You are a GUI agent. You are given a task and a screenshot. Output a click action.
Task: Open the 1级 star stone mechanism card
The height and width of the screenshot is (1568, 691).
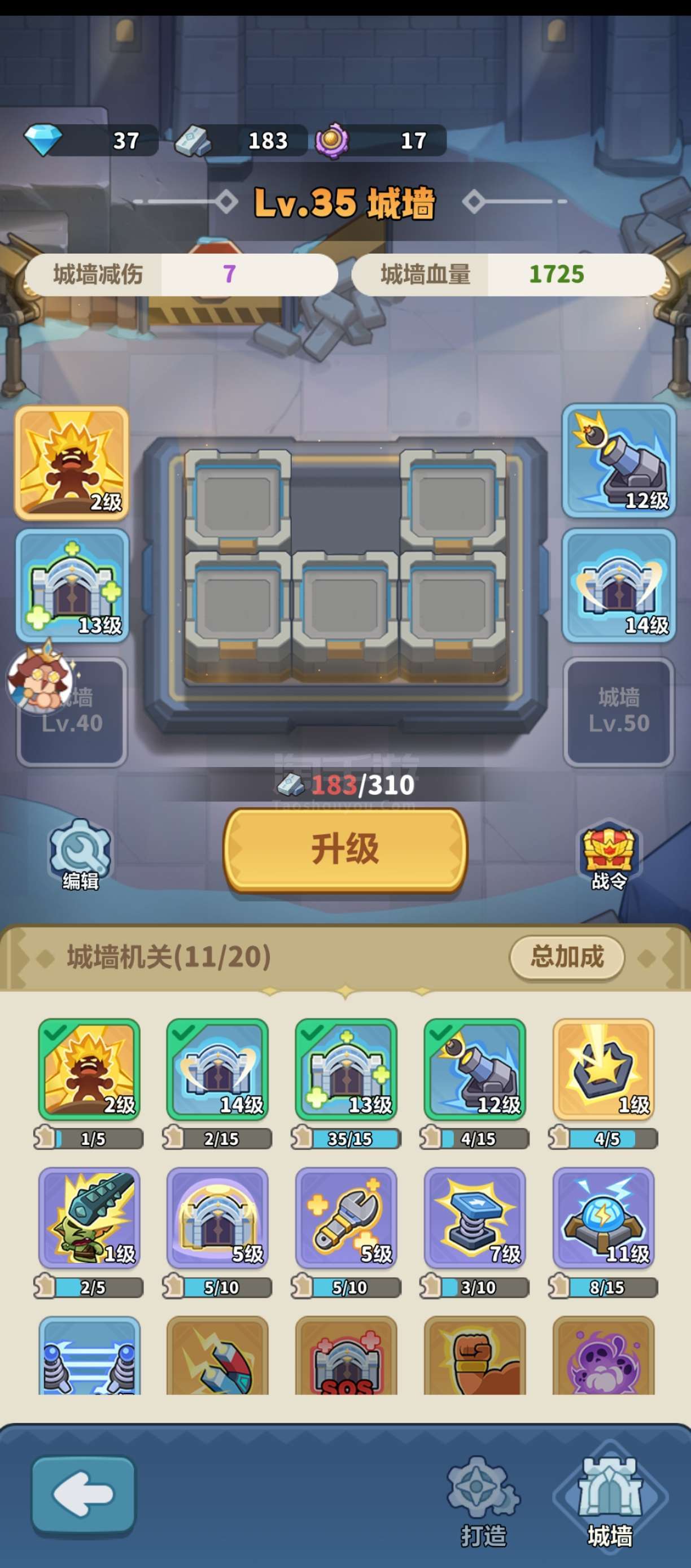[603, 1069]
